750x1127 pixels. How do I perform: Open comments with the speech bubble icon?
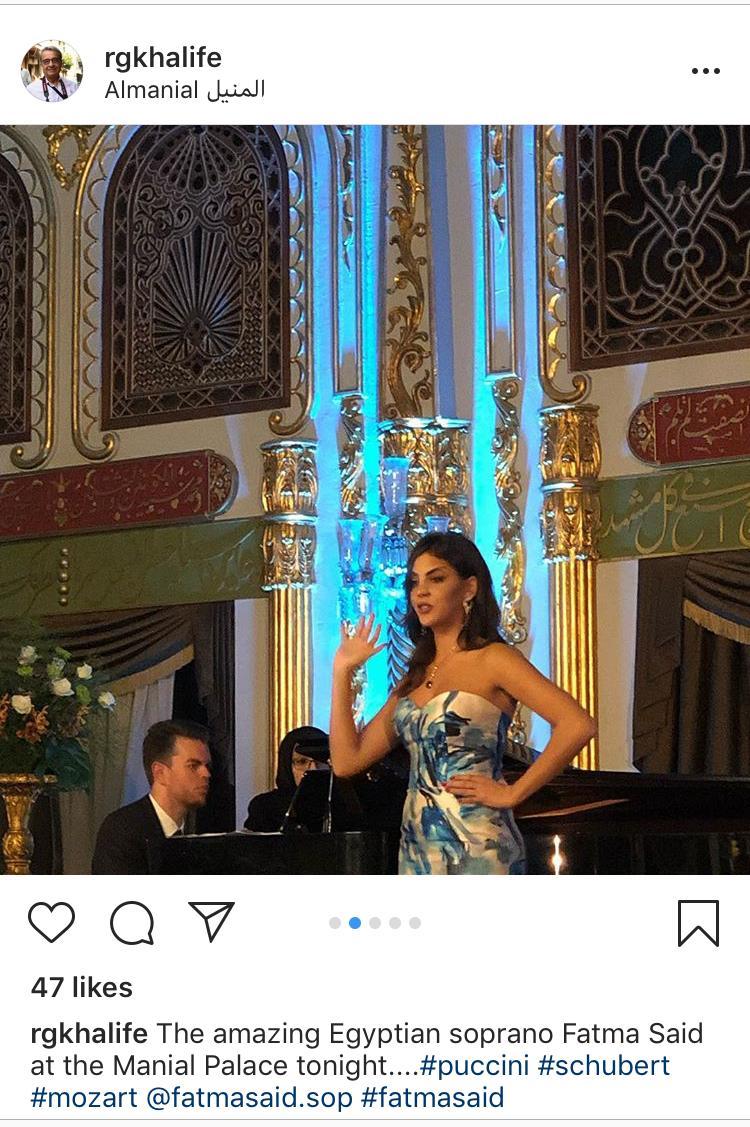pyautogui.click(x=131, y=922)
